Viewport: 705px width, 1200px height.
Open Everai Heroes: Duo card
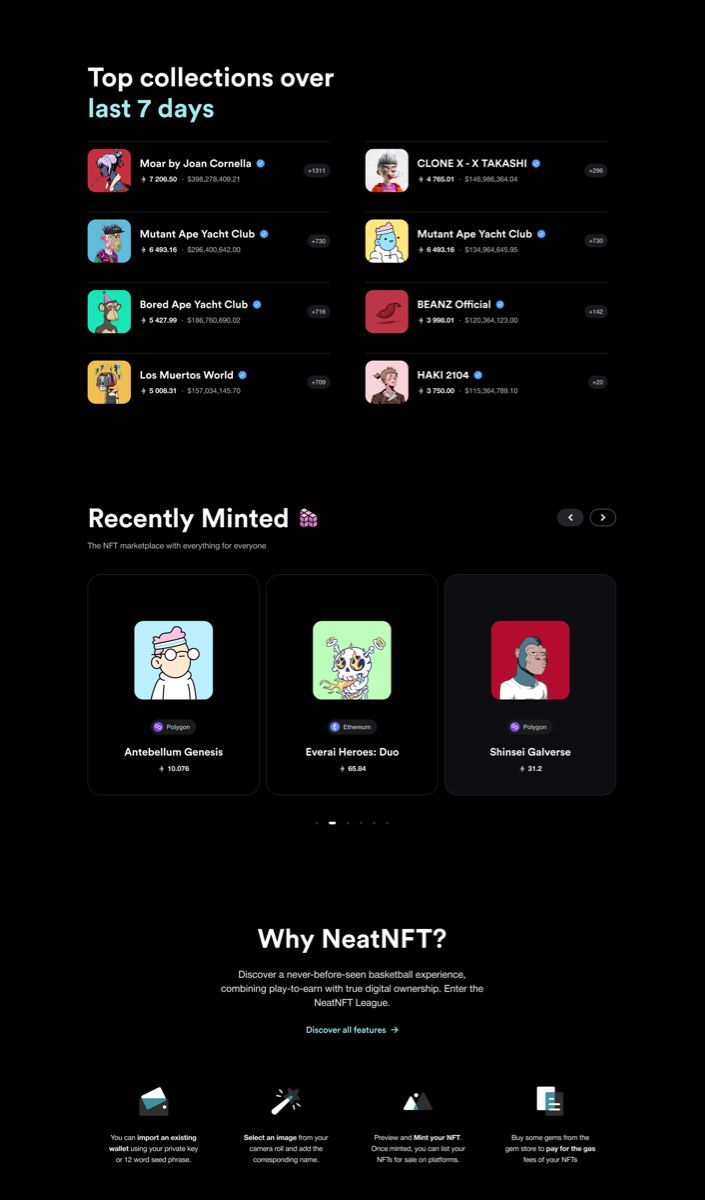pos(352,684)
